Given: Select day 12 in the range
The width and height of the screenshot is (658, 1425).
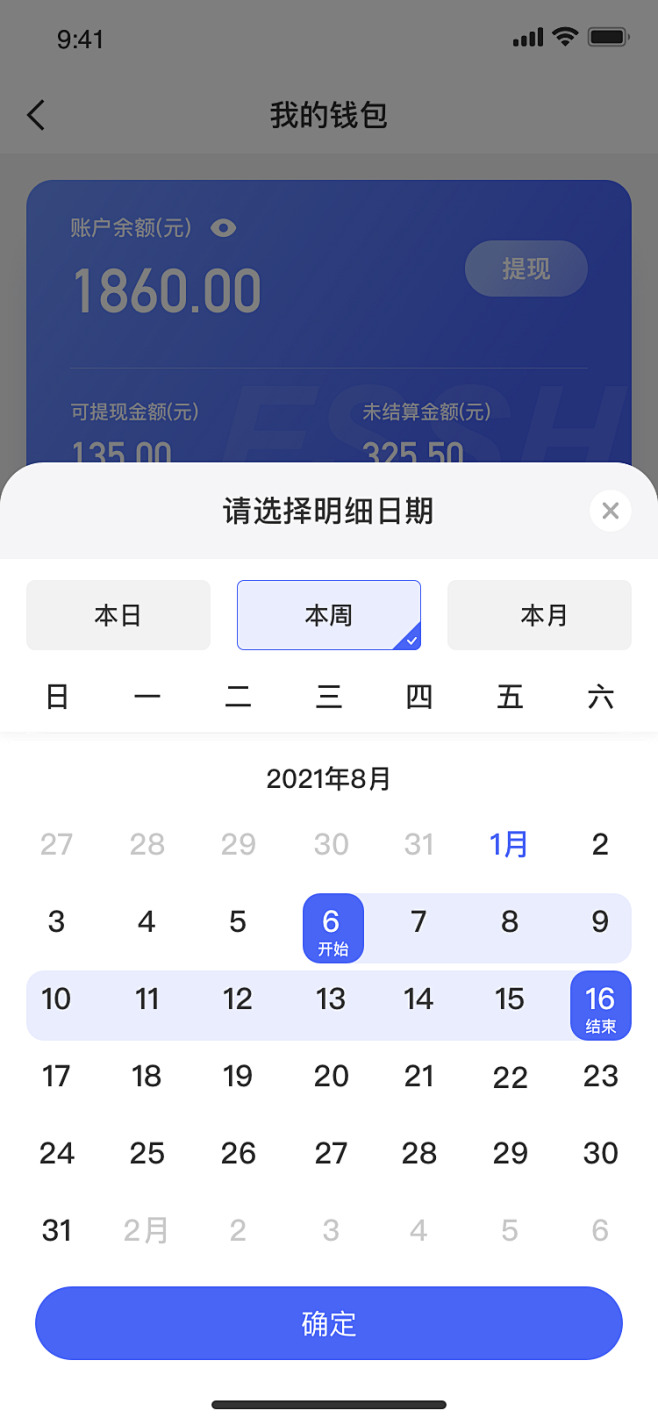Looking at the screenshot, I should (238, 999).
